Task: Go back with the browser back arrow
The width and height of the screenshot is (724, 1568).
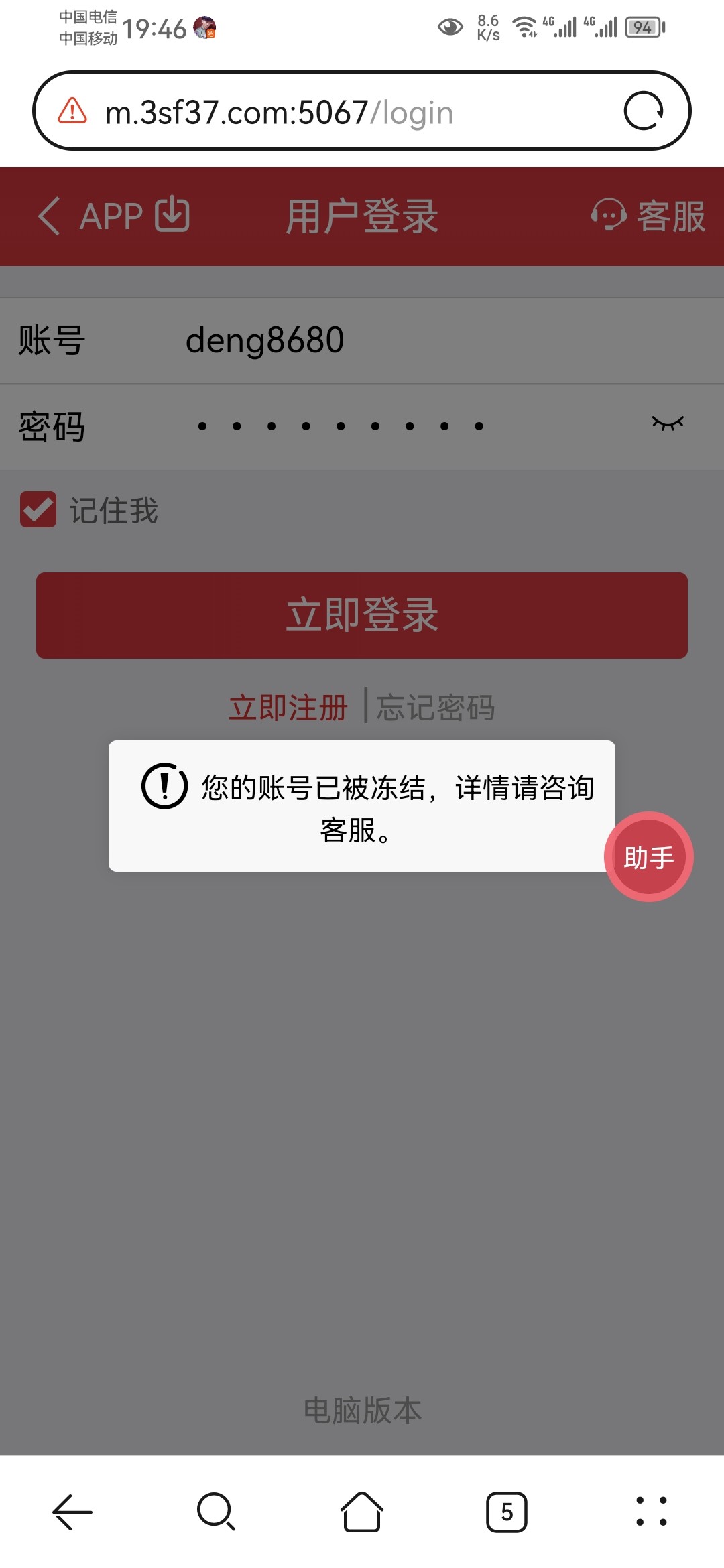Action: (72, 1512)
